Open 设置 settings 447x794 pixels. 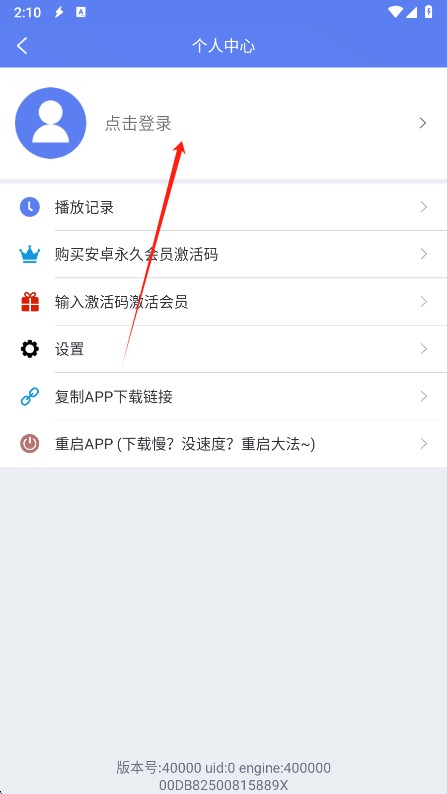tap(223, 349)
